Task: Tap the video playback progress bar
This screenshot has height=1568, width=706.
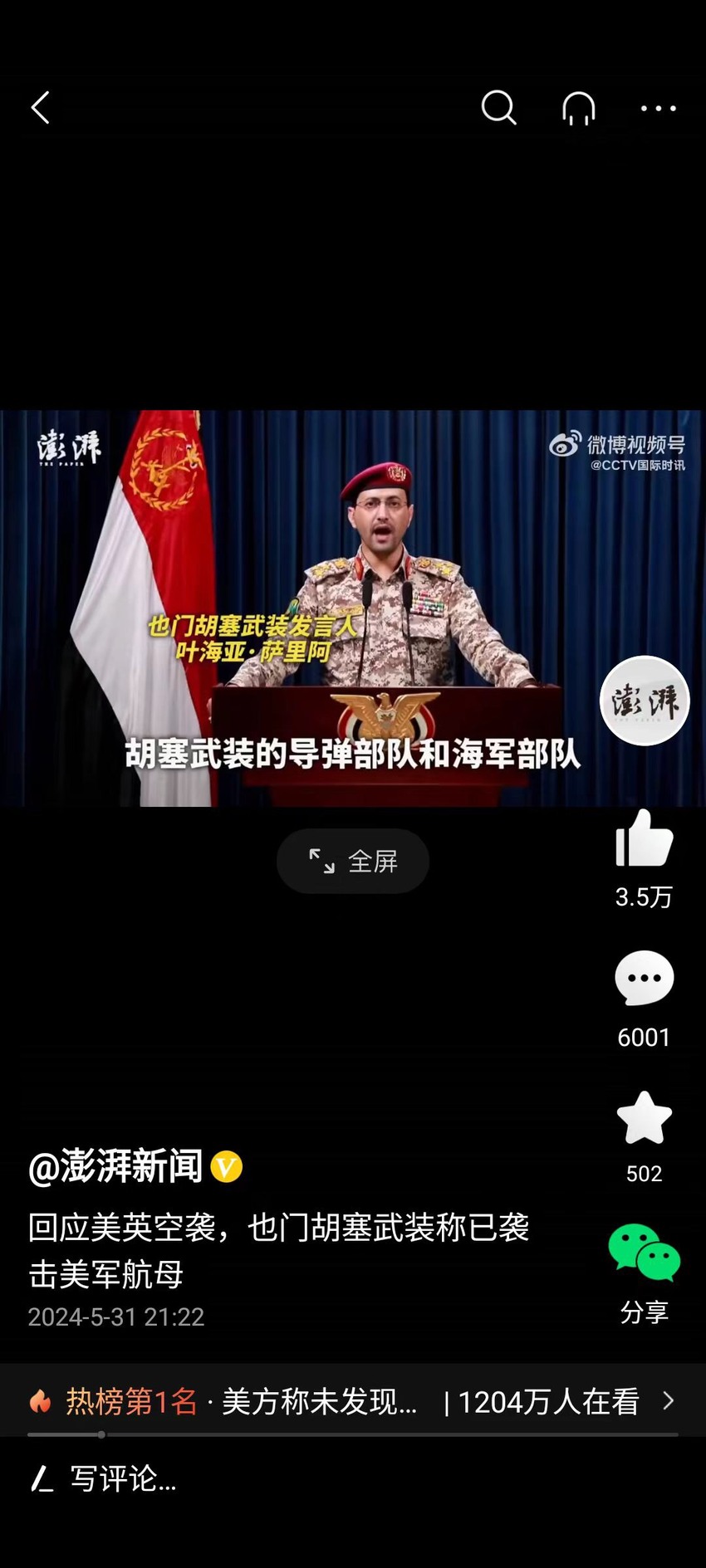Action: (x=353, y=1434)
